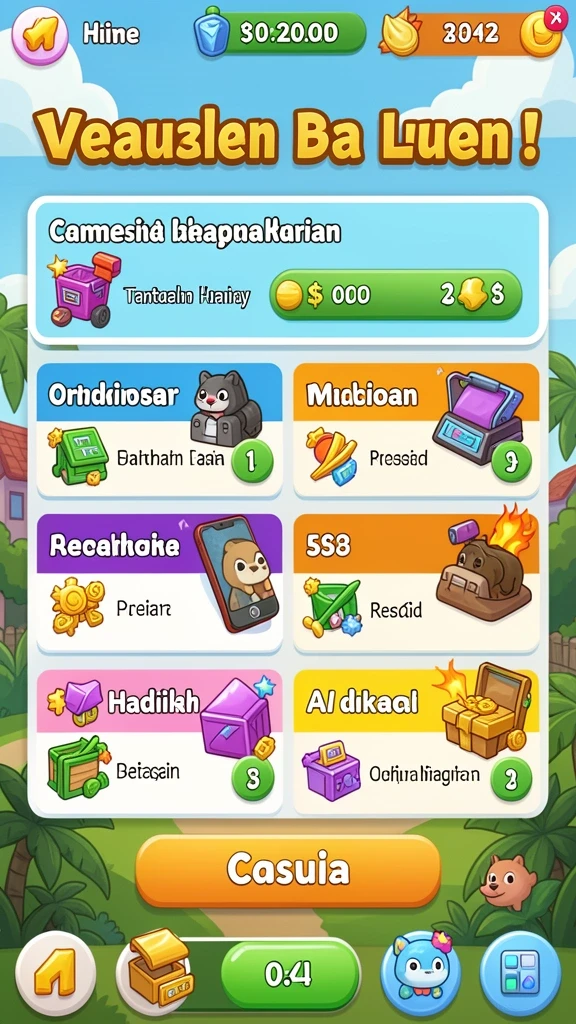
Task: Select the Recathoke card
Action: 159,582
